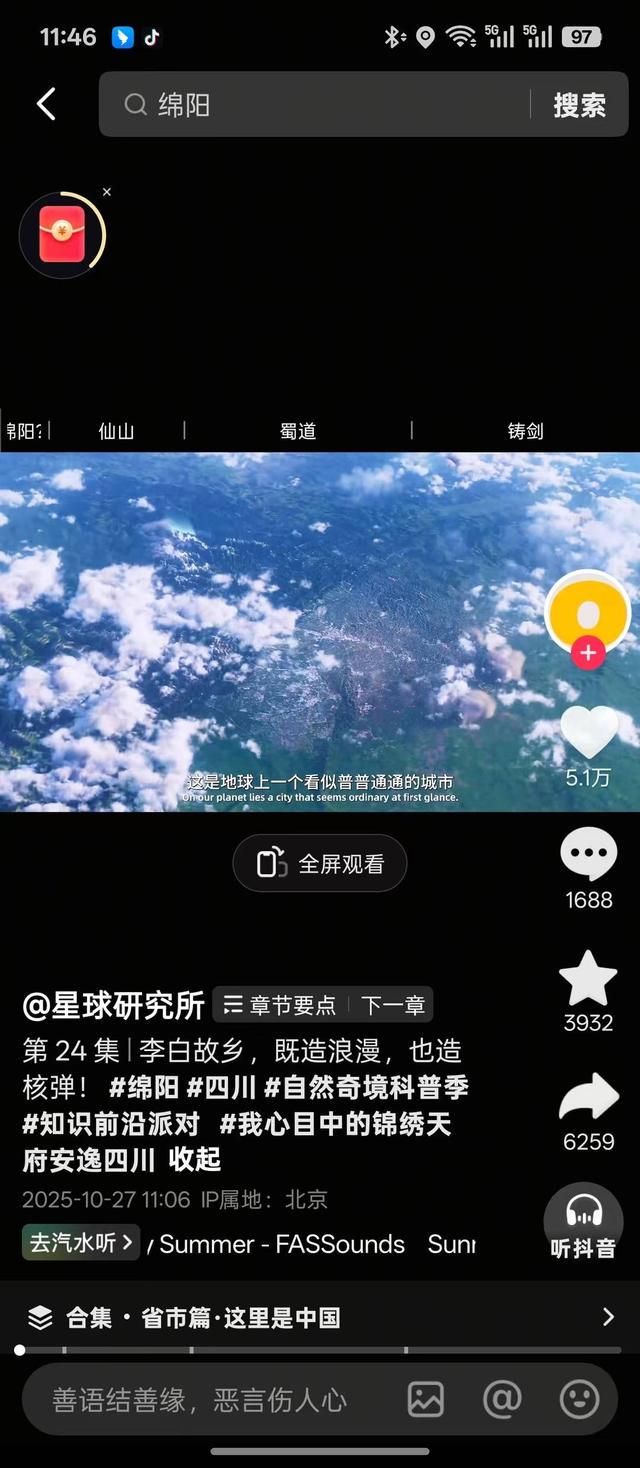Jump to the 铸剑 chapter
640x1468 pixels.
[x=525, y=431]
